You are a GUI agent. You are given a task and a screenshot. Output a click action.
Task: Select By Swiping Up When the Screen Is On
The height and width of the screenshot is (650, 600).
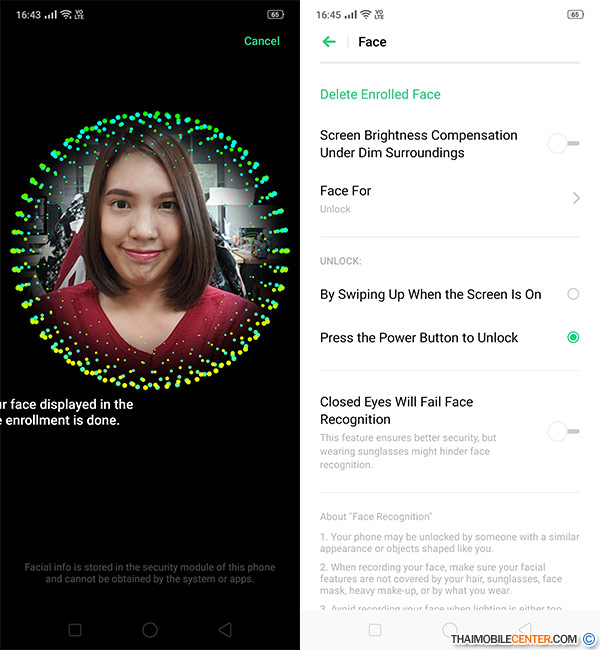point(572,294)
